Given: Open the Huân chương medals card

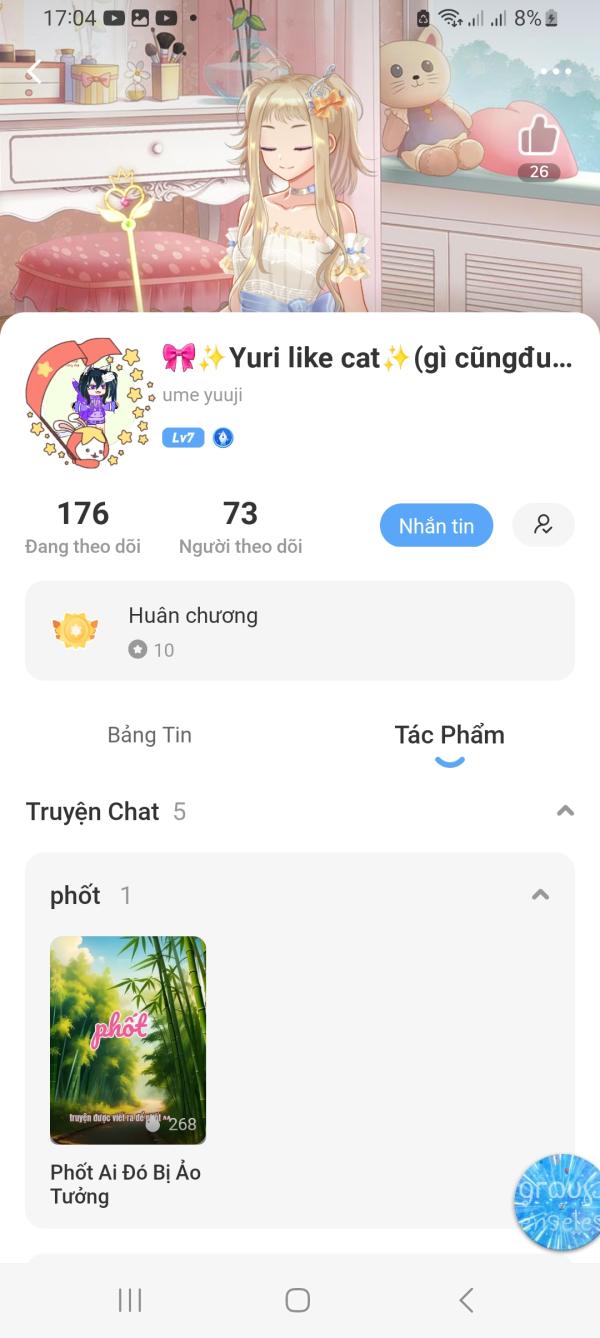Looking at the screenshot, I should pyautogui.click(x=300, y=631).
